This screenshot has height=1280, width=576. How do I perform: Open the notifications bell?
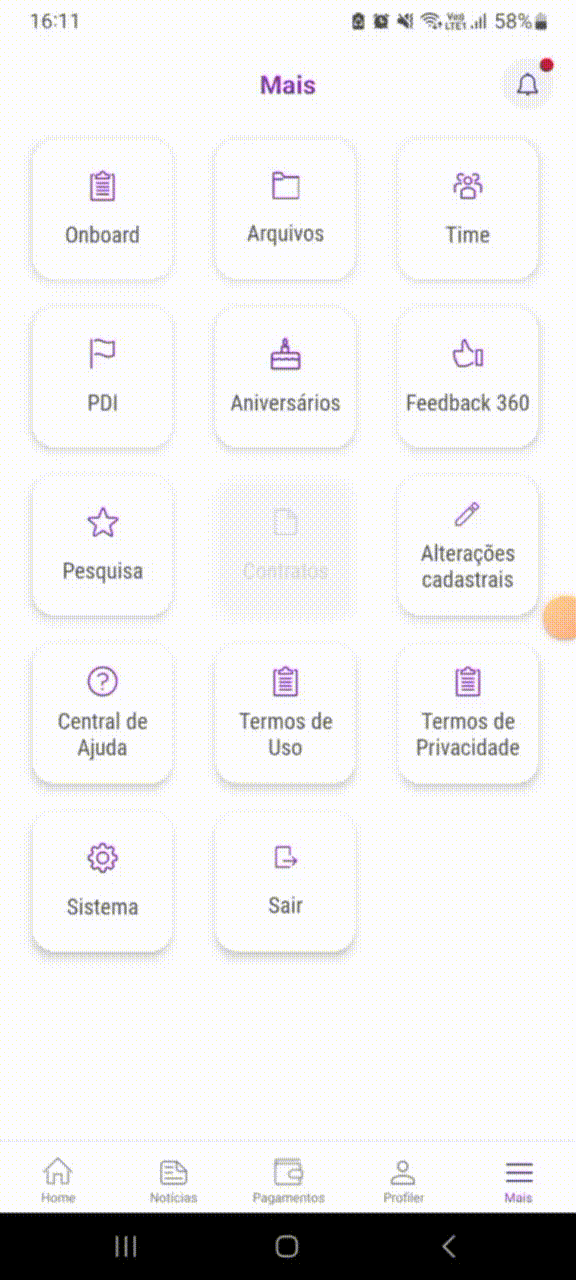[527, 85]
